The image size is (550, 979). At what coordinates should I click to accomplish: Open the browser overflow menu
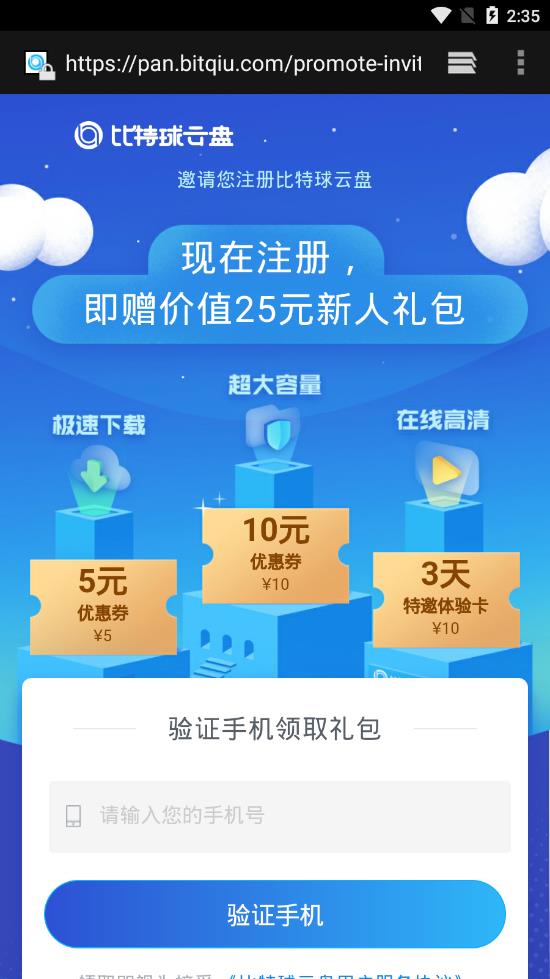(x=521, y=63)
